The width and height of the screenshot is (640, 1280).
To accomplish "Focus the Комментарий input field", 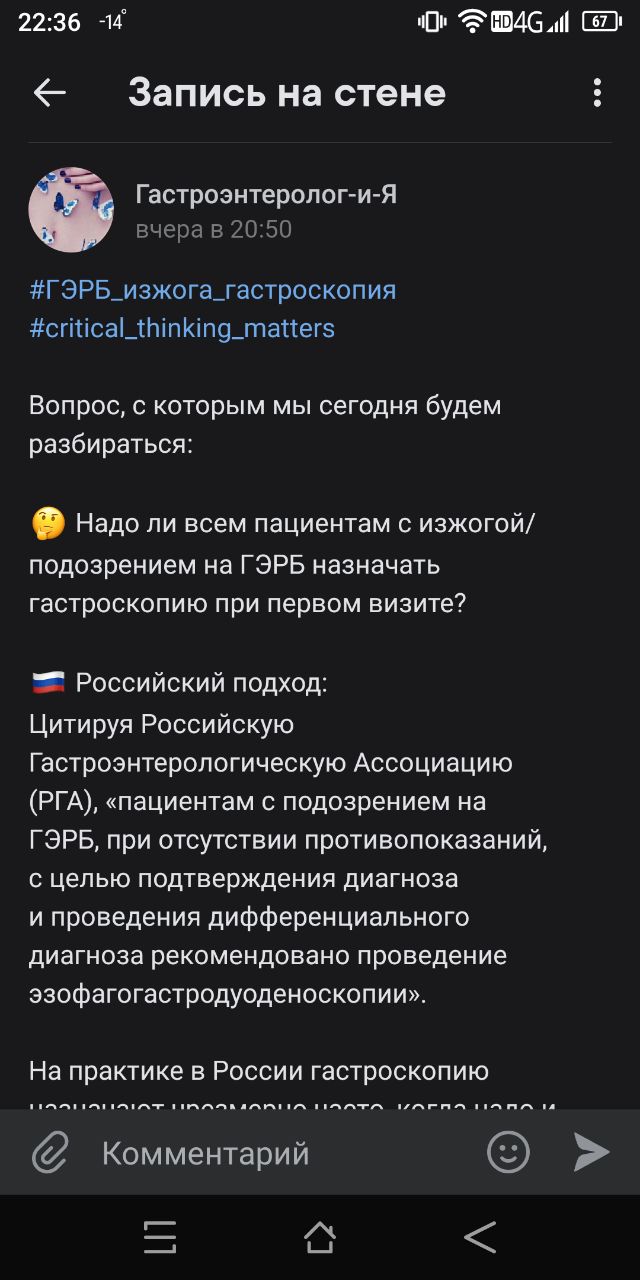I will pyautogui.click(x=280, y=1153).
